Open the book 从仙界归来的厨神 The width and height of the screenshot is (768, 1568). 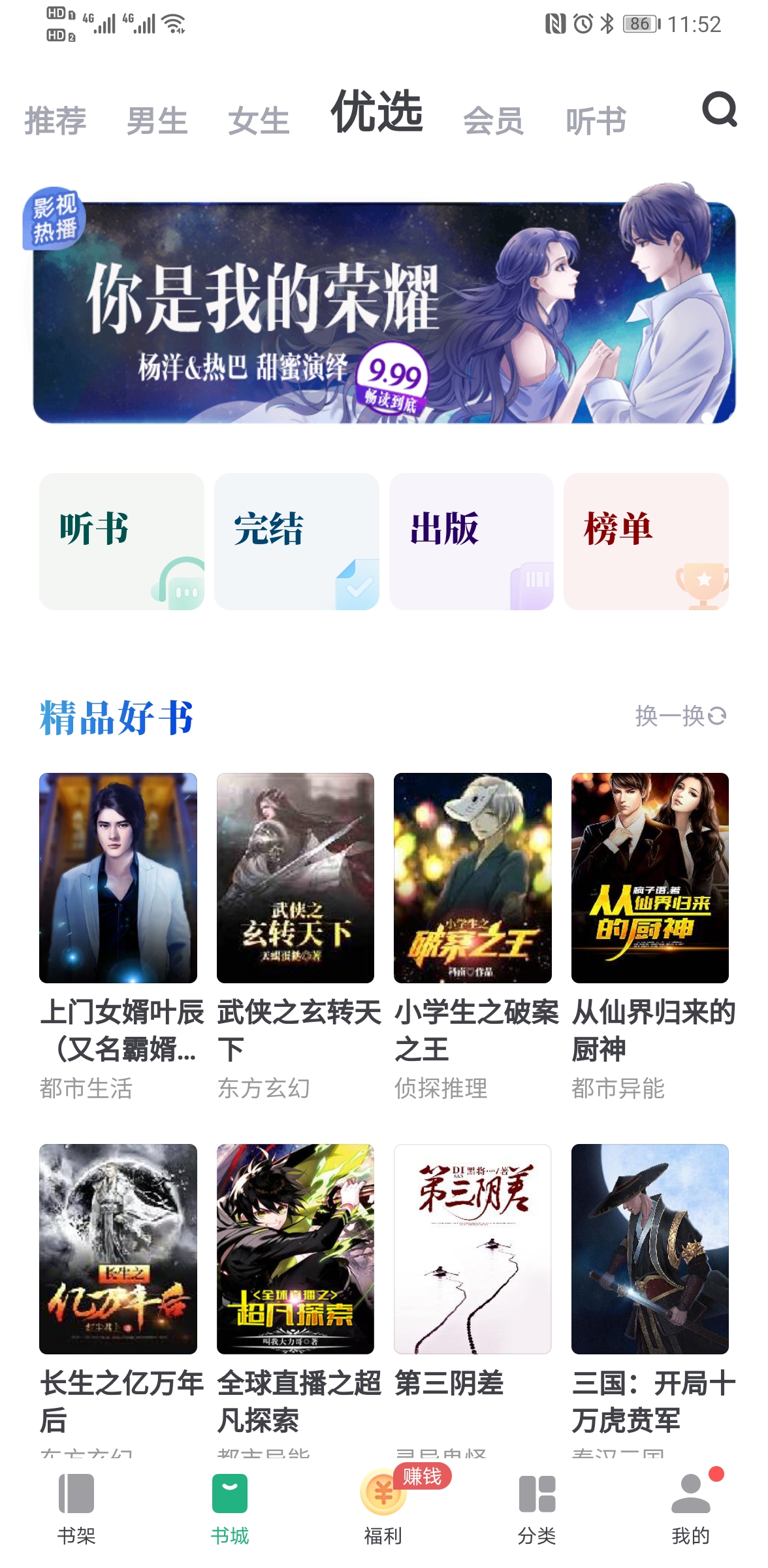tap(650, 877)
